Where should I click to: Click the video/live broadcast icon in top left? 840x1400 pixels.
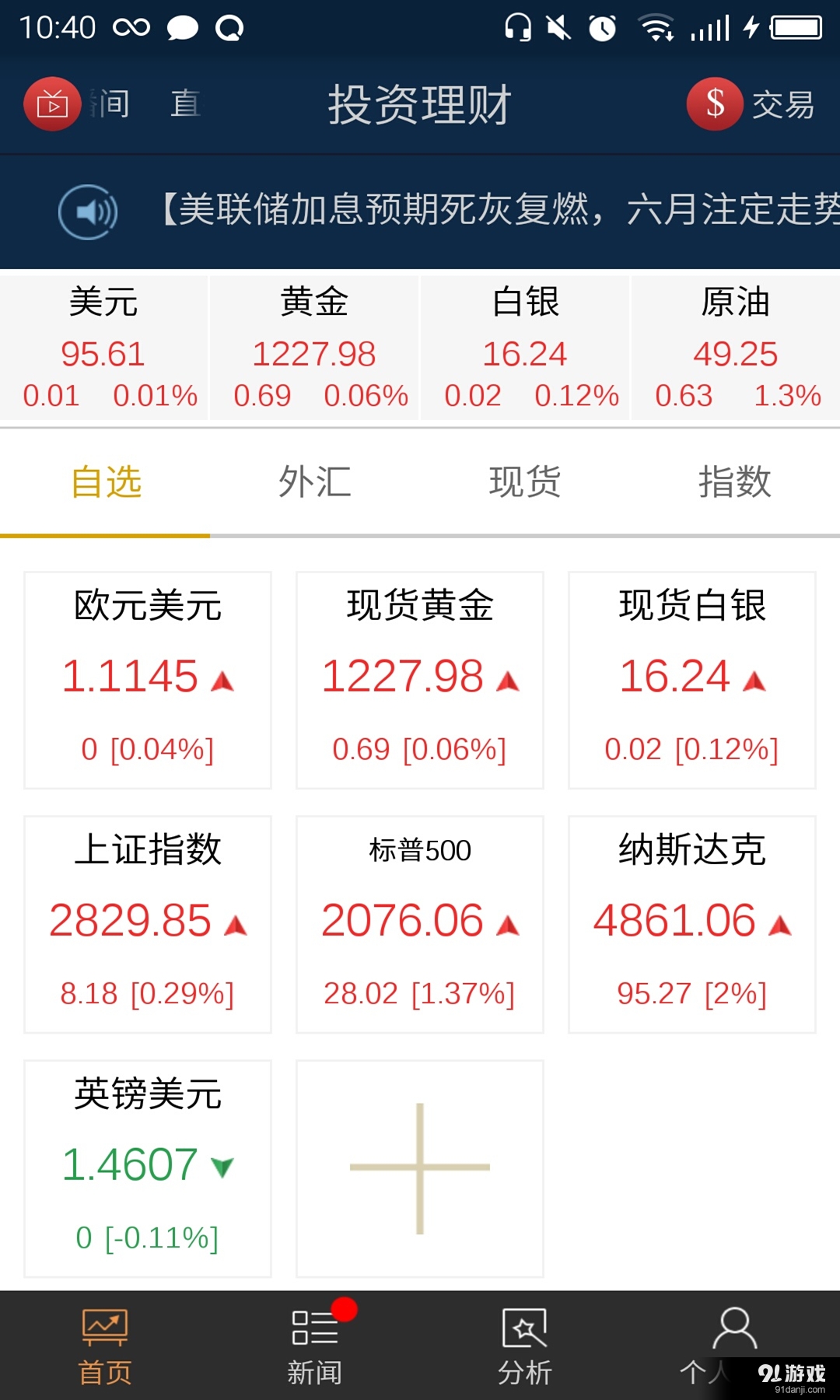(x=51, y=103)
